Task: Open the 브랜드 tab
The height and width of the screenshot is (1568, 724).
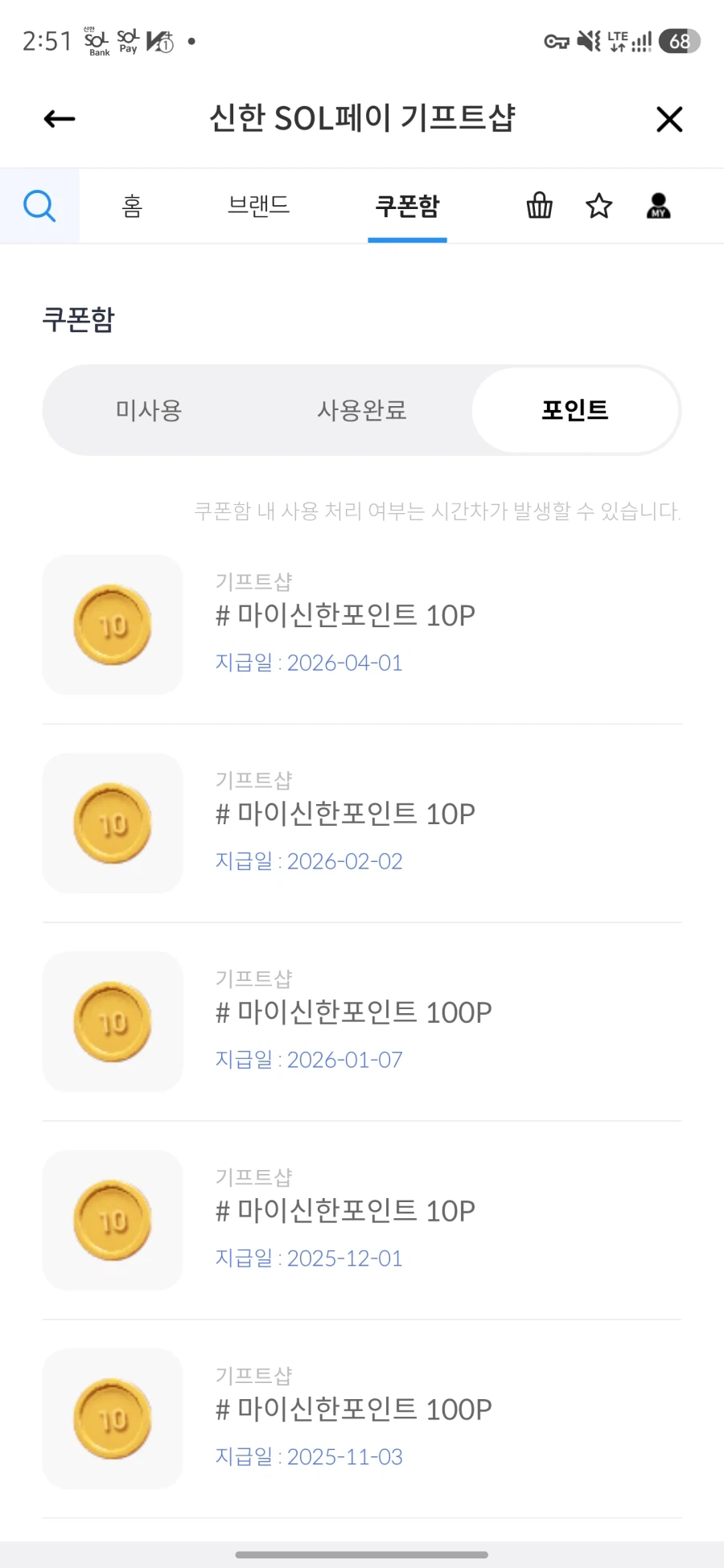Action: [x=258, y=205]
